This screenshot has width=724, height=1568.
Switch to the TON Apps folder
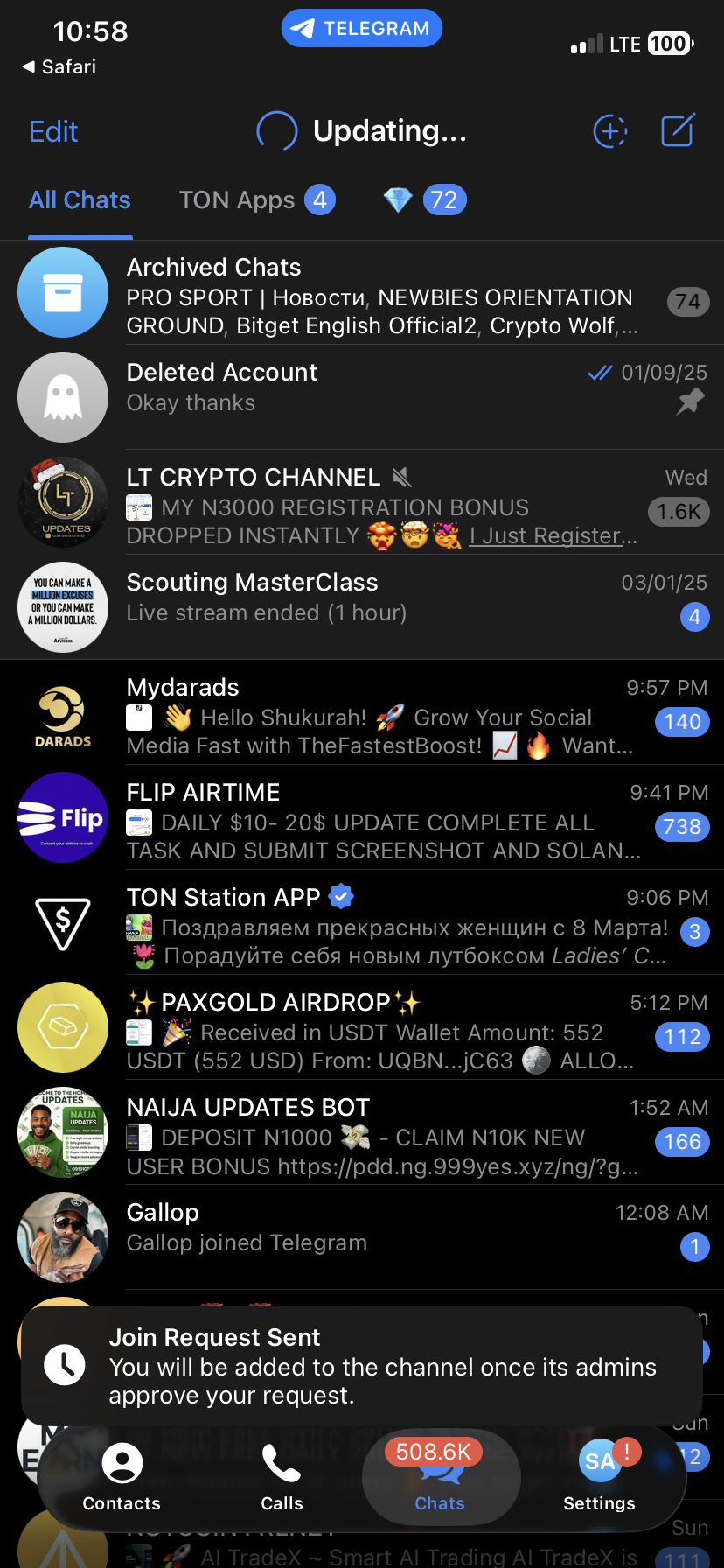coord(256,200)
